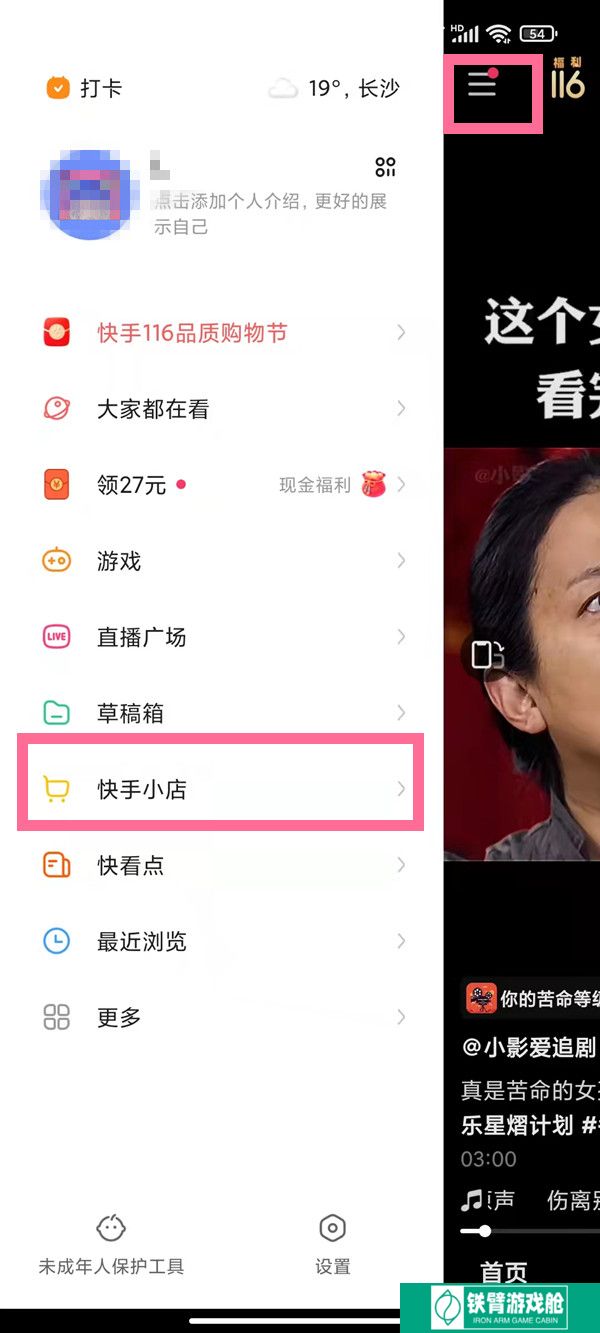The image size is (600, 1333).
Task: Tap the 116 promotion badge at the top
Action: coord(567,80)
